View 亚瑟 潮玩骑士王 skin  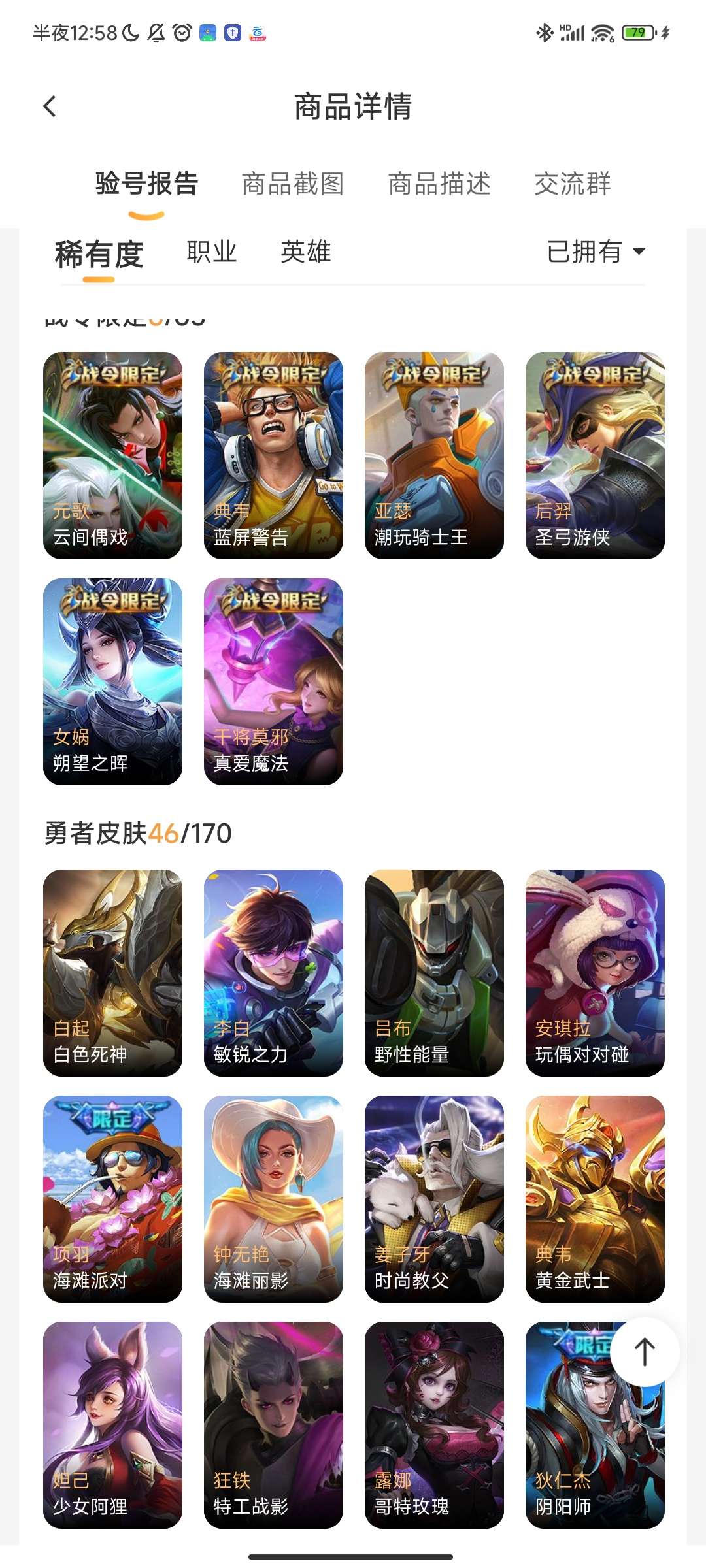(x=434, y=455)
